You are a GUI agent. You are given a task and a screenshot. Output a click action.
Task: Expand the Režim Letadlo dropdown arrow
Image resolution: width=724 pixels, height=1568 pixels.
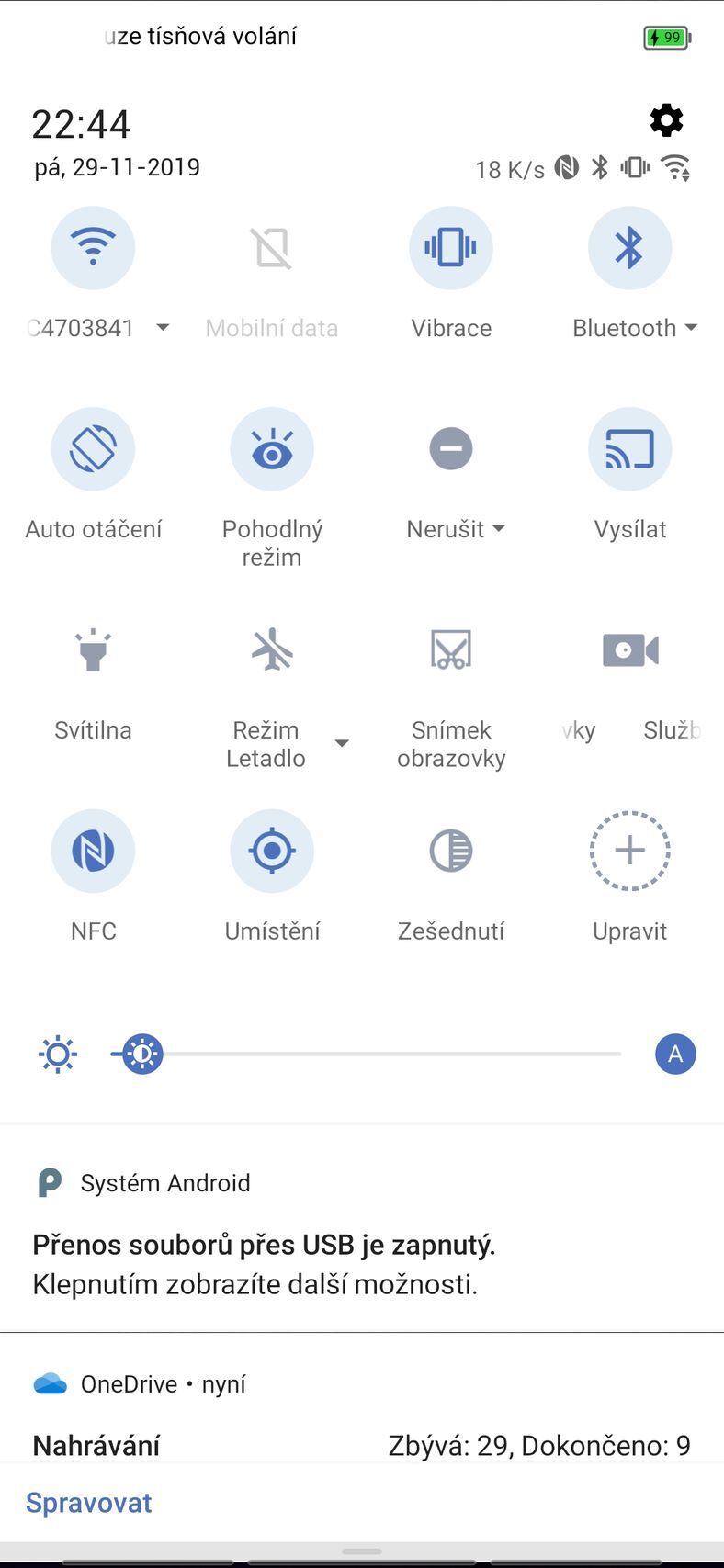tap(341, 742)
